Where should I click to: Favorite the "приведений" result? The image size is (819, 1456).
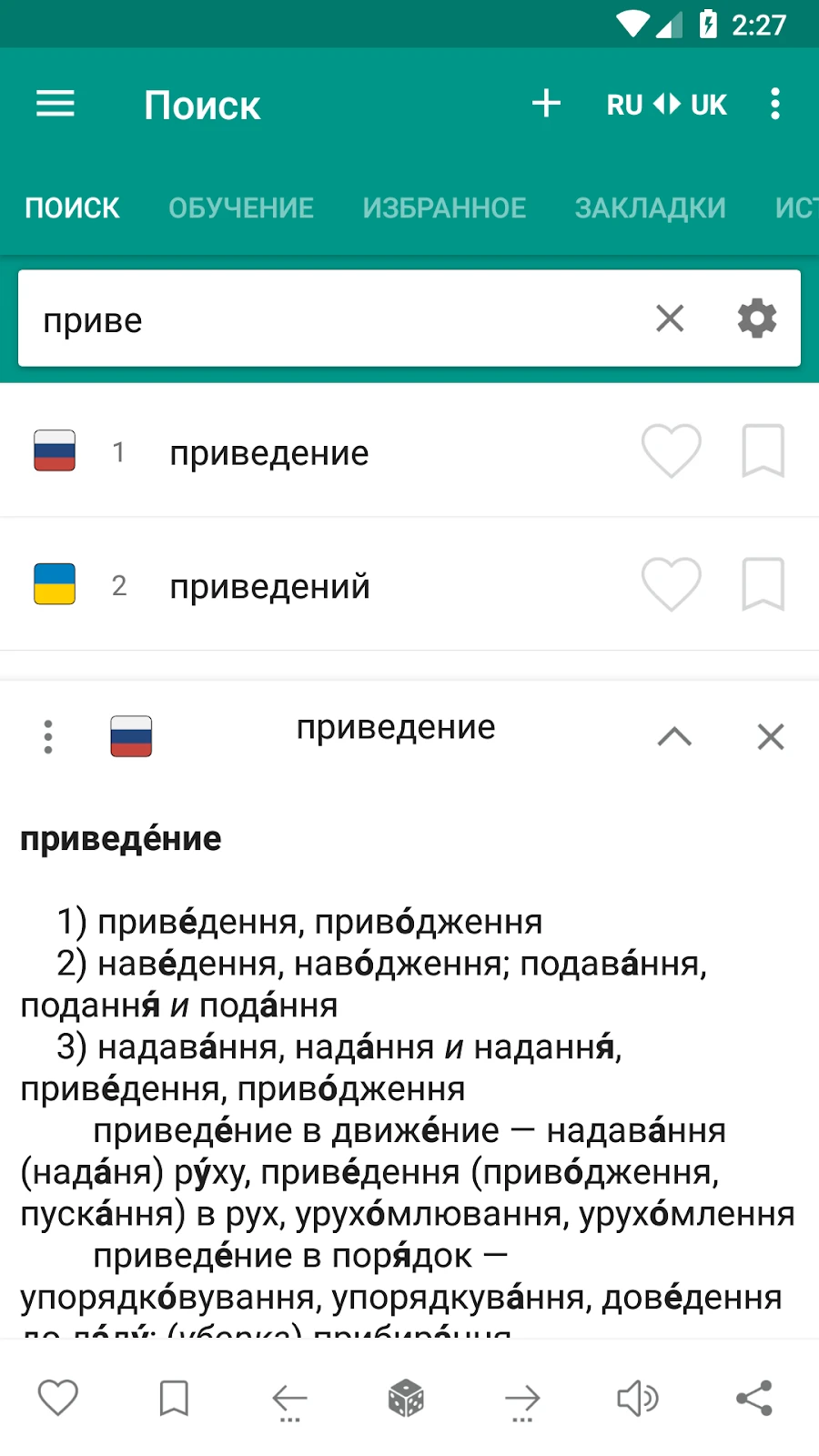671,584
